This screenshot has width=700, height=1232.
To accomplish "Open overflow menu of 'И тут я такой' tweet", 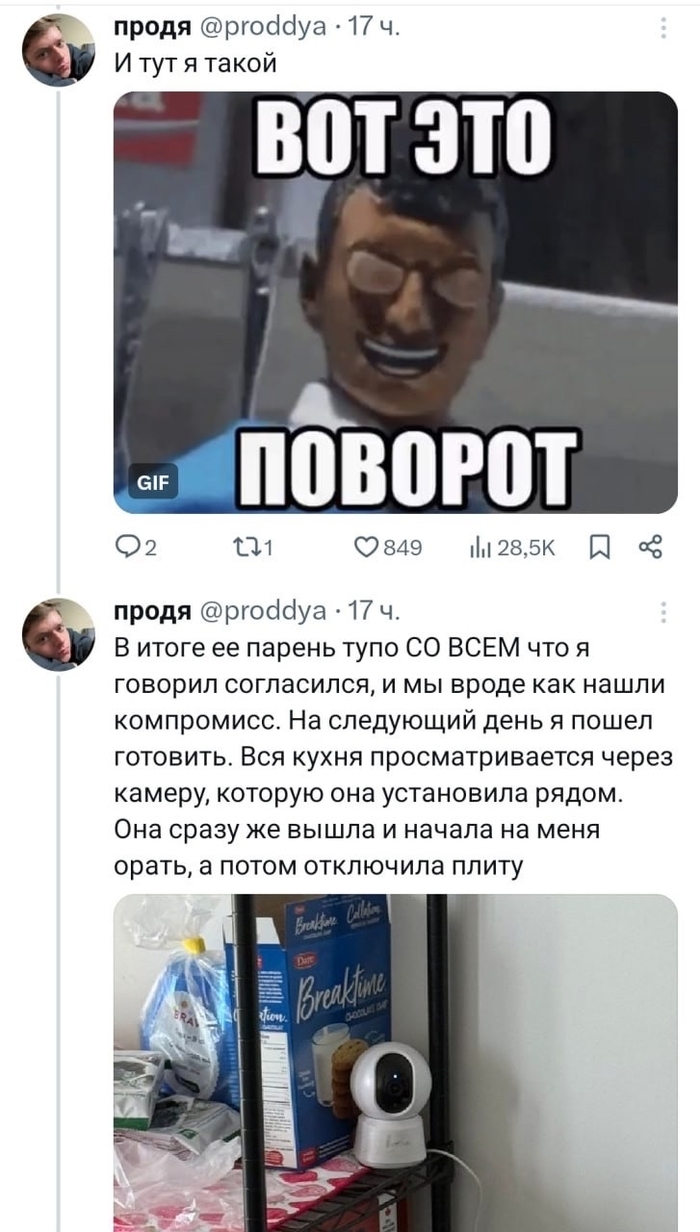I will click(x=664, y=31).
